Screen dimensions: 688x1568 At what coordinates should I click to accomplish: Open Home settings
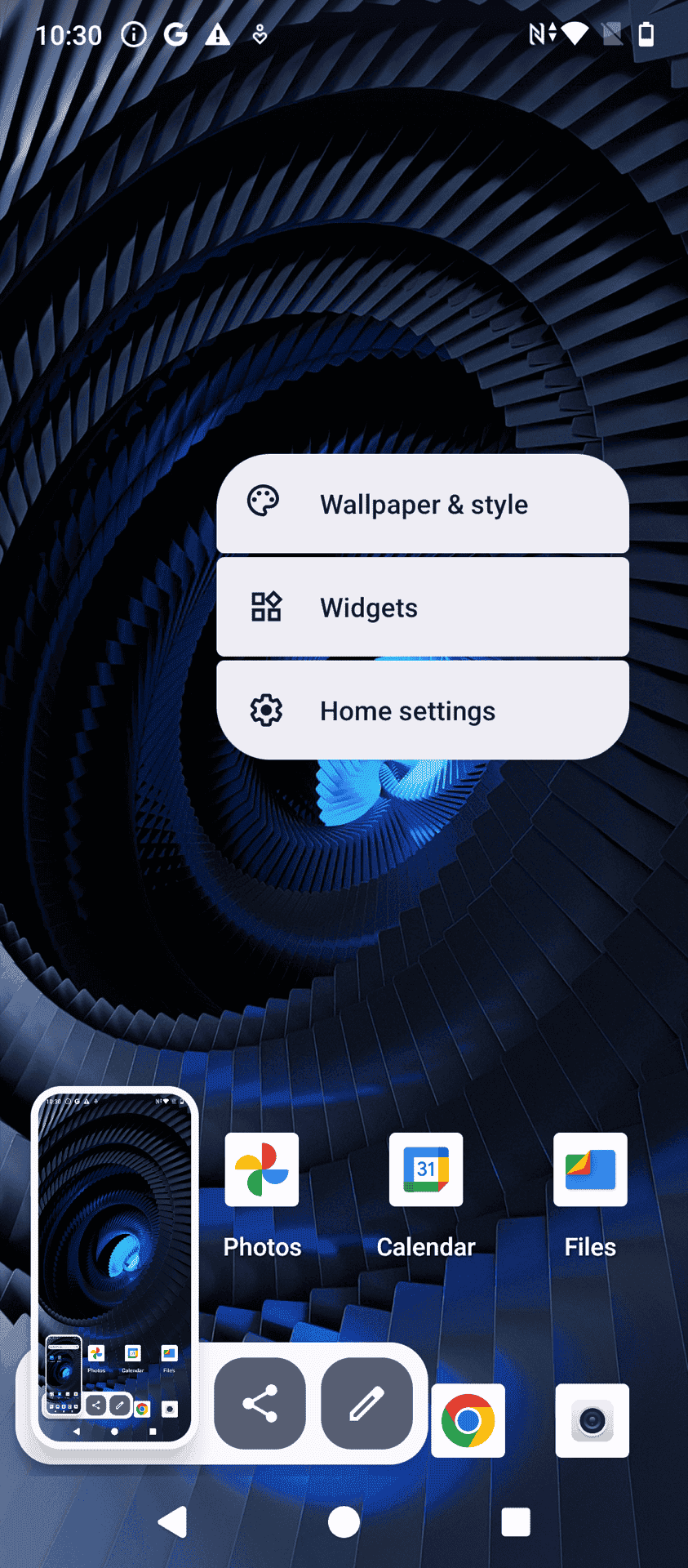[423, 710]
